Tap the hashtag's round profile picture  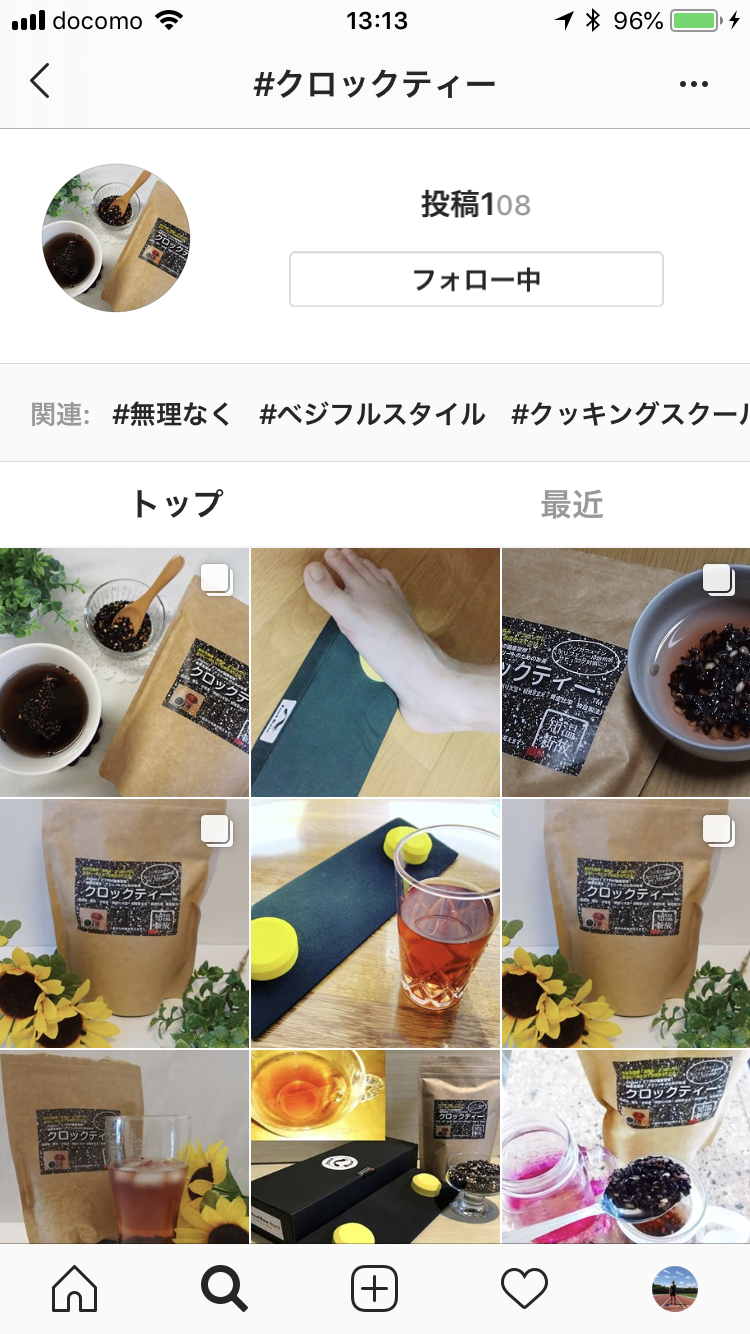(x=116, y=238)
